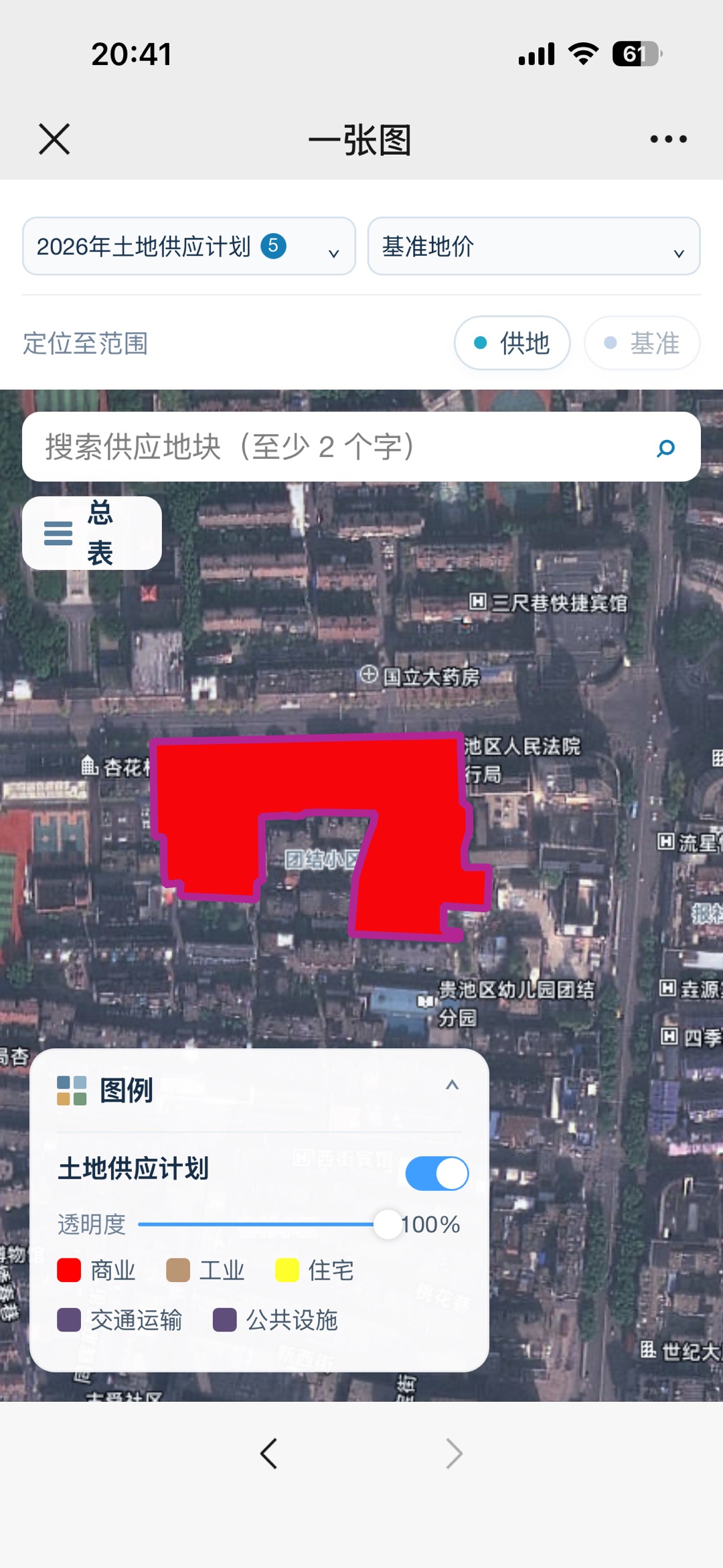Expand the 2026年土地供应计划 dropdown
The height and width of the screenshot is (1568, 723).
[x=189, y=246]
